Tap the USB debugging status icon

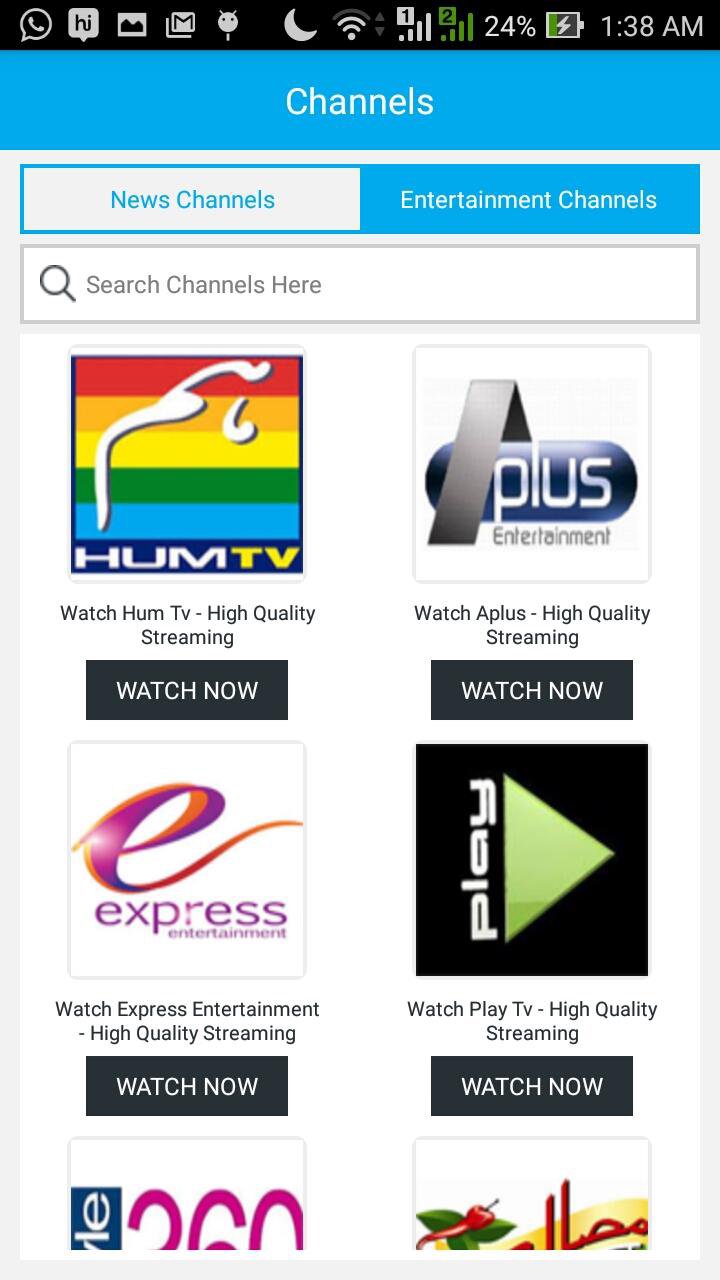click(229, 22)
